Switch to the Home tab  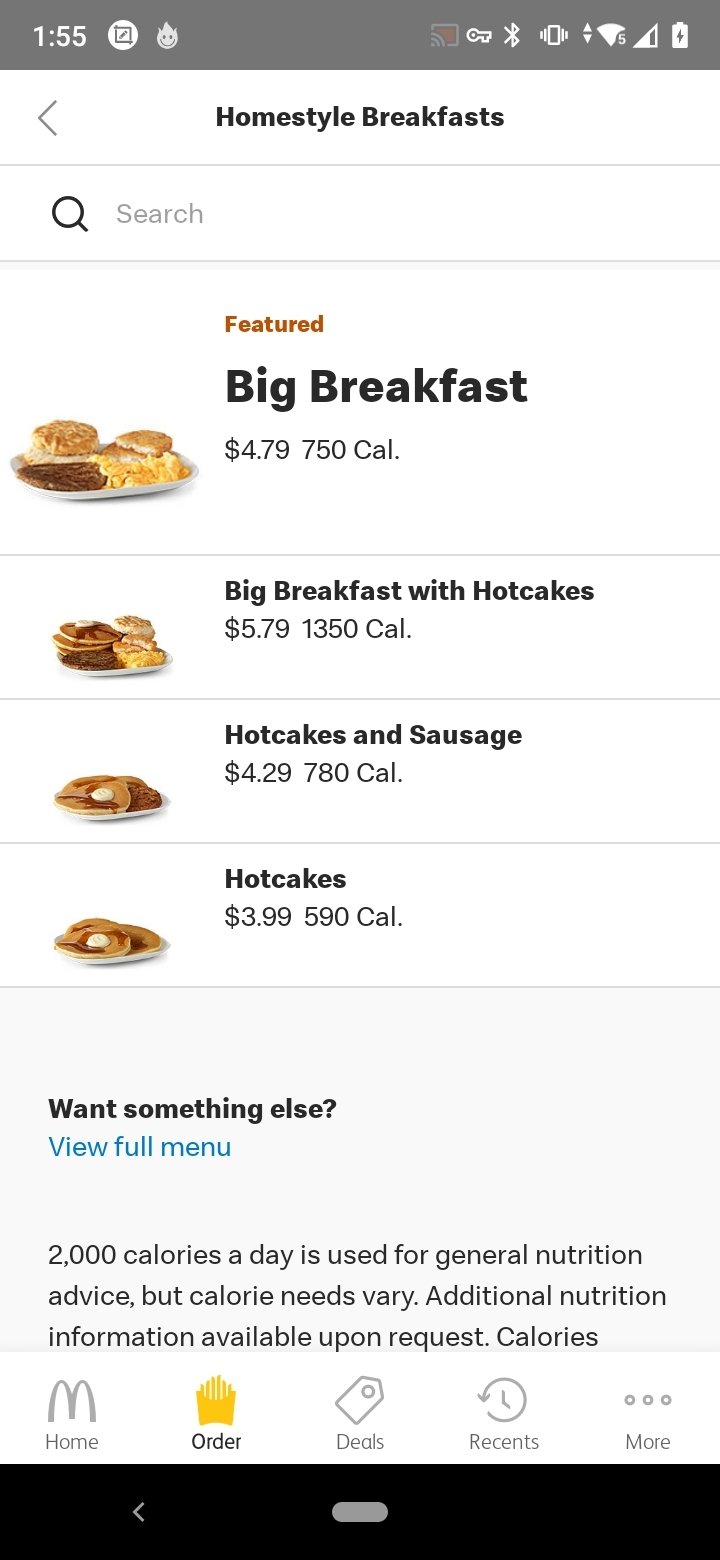click(72, 1412)
